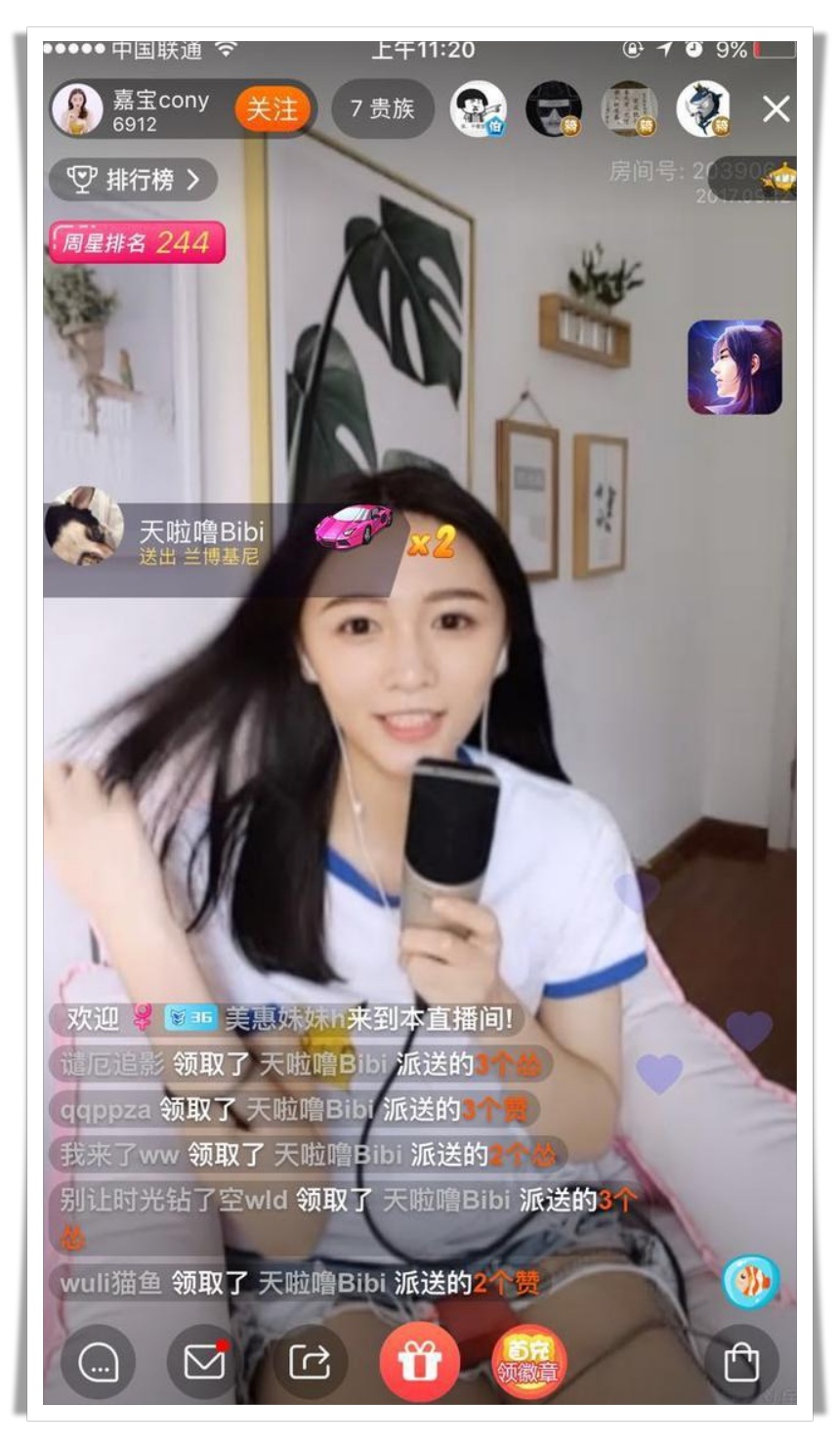
Task: Open the shopping bag
Action: point(741,1362)
